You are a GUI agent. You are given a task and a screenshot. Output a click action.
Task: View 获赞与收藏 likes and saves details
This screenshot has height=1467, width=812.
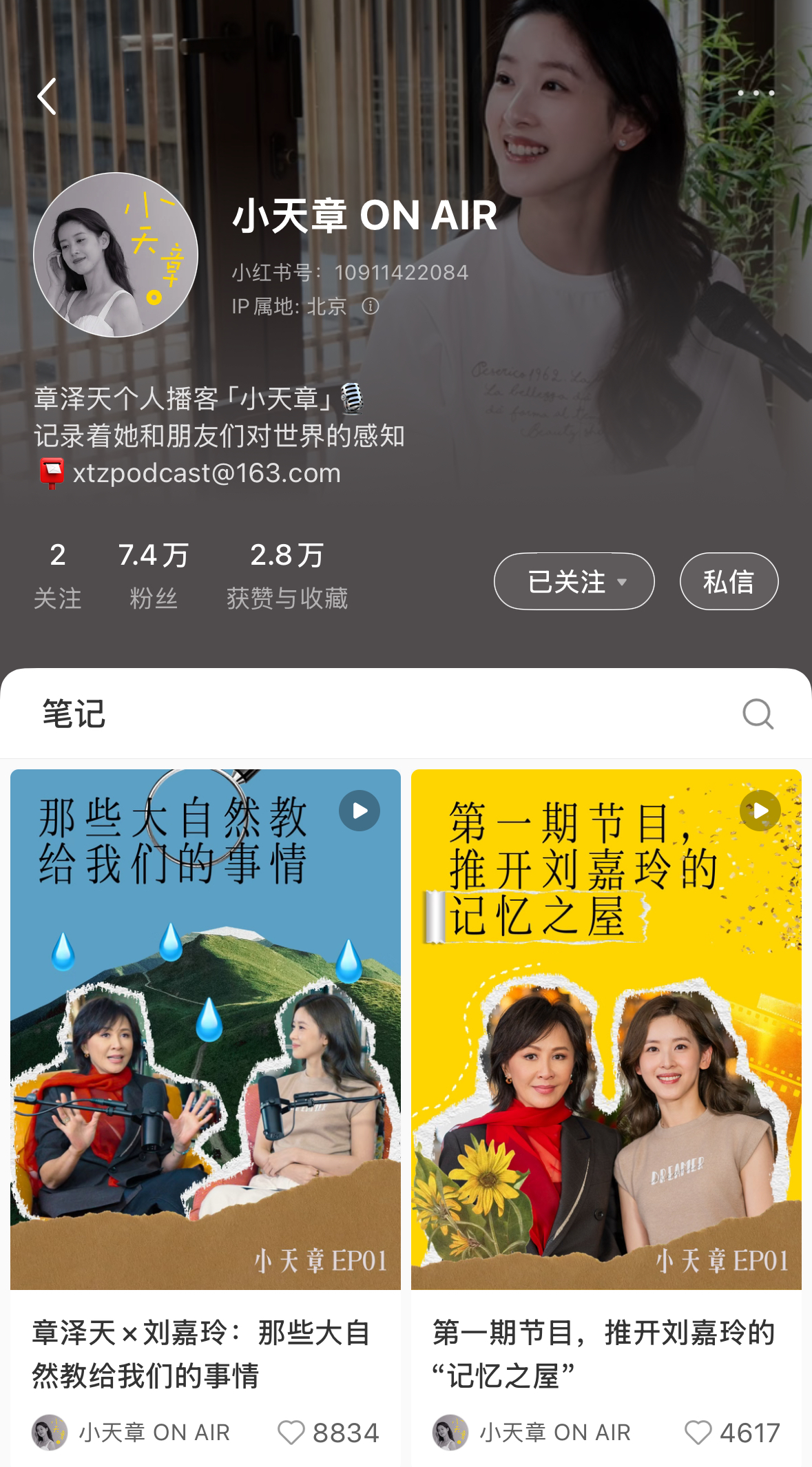(287, 576)
